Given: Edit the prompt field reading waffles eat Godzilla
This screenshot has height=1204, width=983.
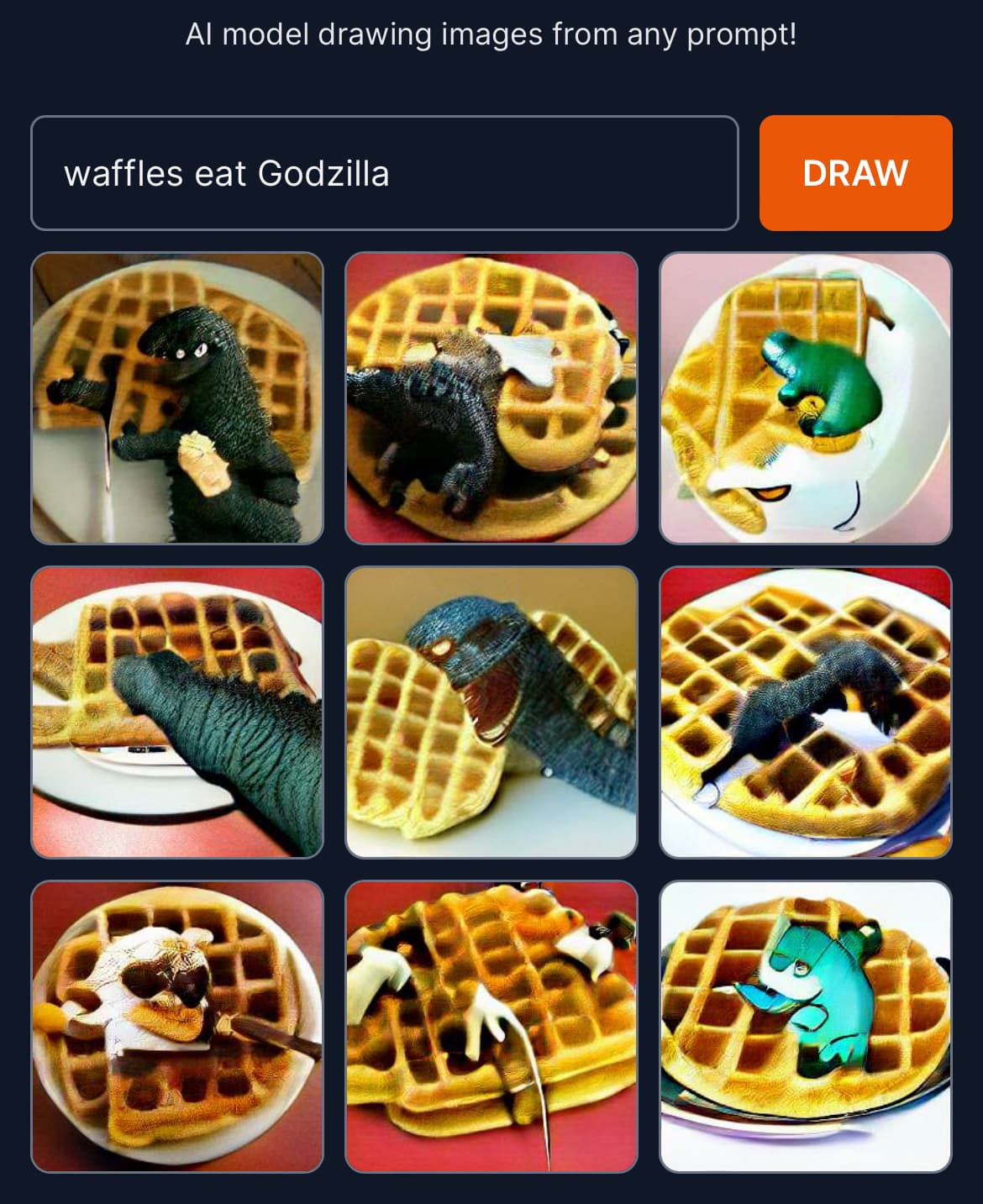Looking at the screenshot, I should (x=384, y=173).
